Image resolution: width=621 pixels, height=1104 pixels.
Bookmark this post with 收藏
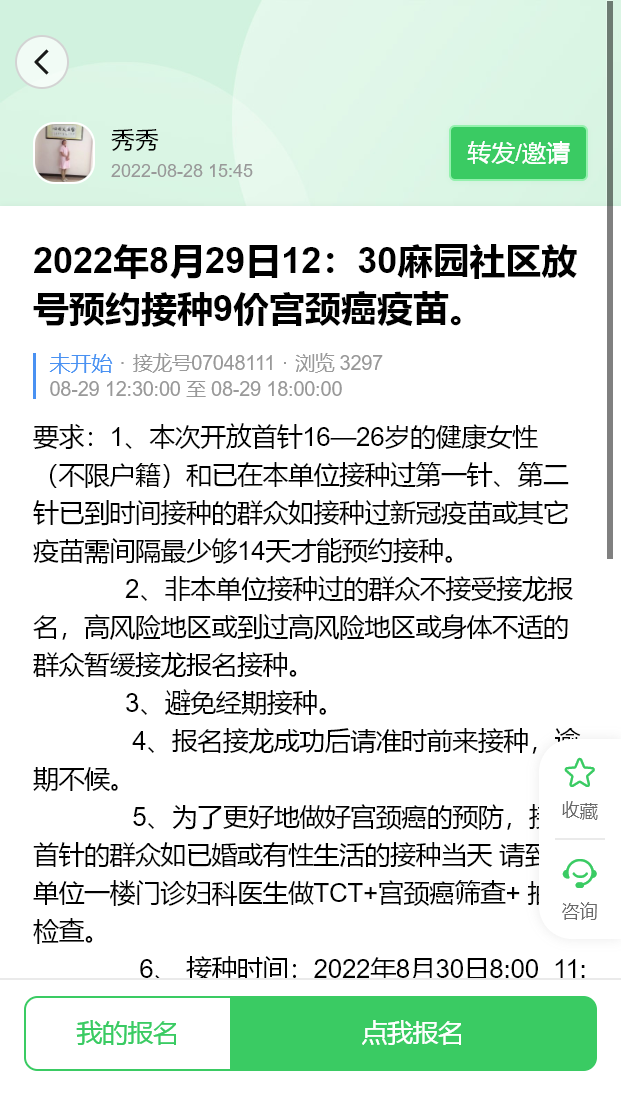pyautogui.click(x=580, y=788)
